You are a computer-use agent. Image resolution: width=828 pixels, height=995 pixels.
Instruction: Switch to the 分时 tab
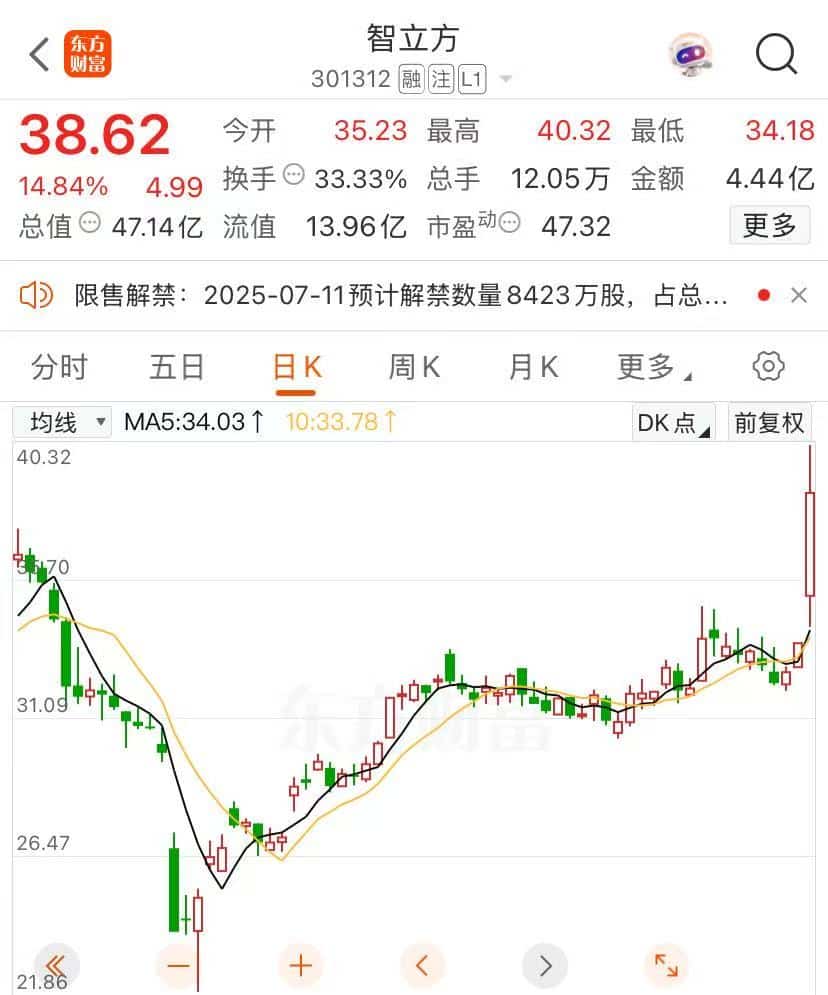click(60, 366)
